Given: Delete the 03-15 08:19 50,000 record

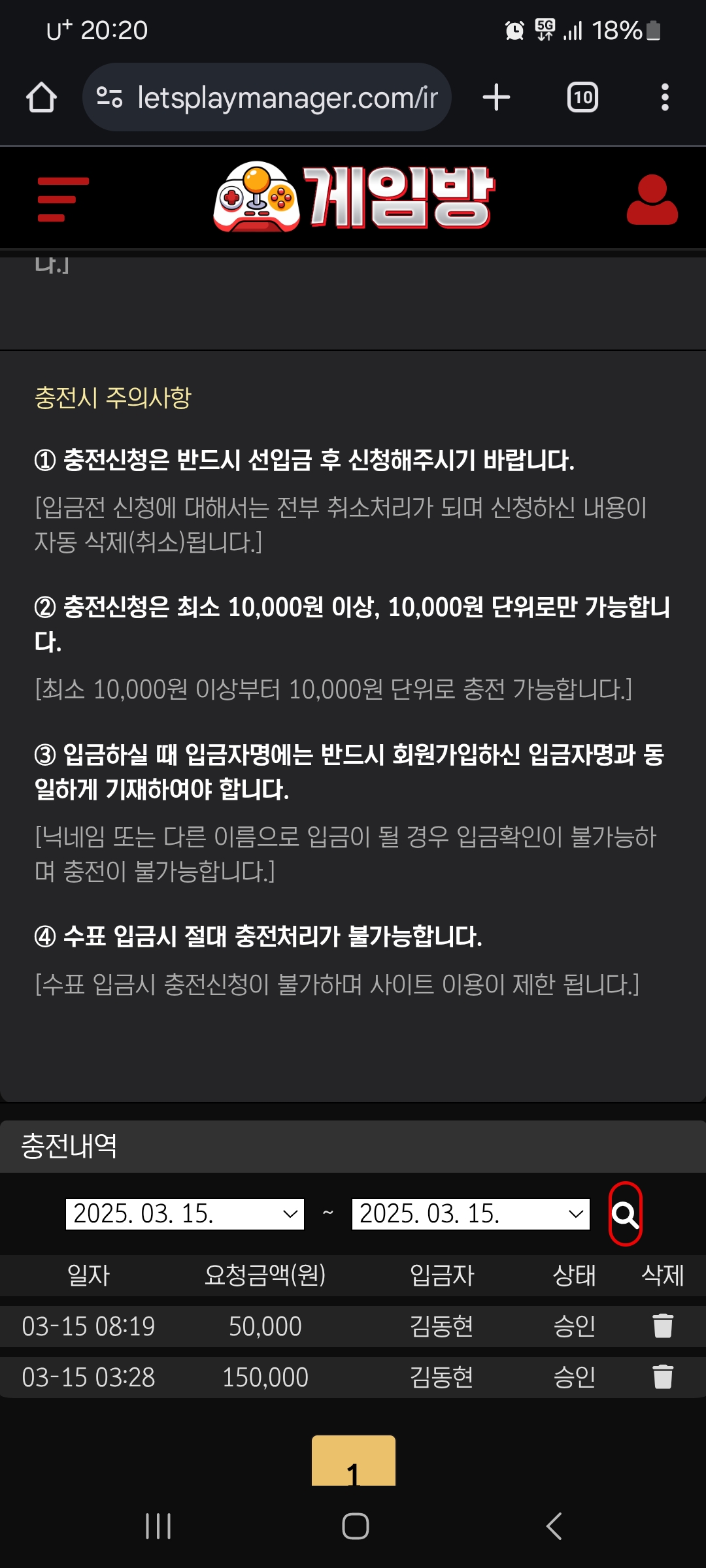Looking at the screenshot, I should pos(662,1326).
